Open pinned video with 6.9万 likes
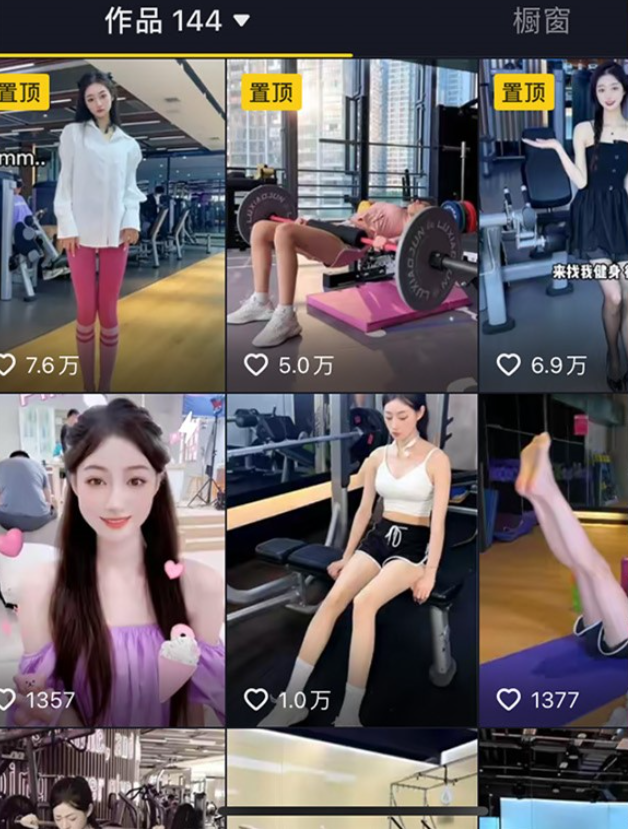Viewport: 628px width, 829px height. pyautogui.click(x=553, y=225)
